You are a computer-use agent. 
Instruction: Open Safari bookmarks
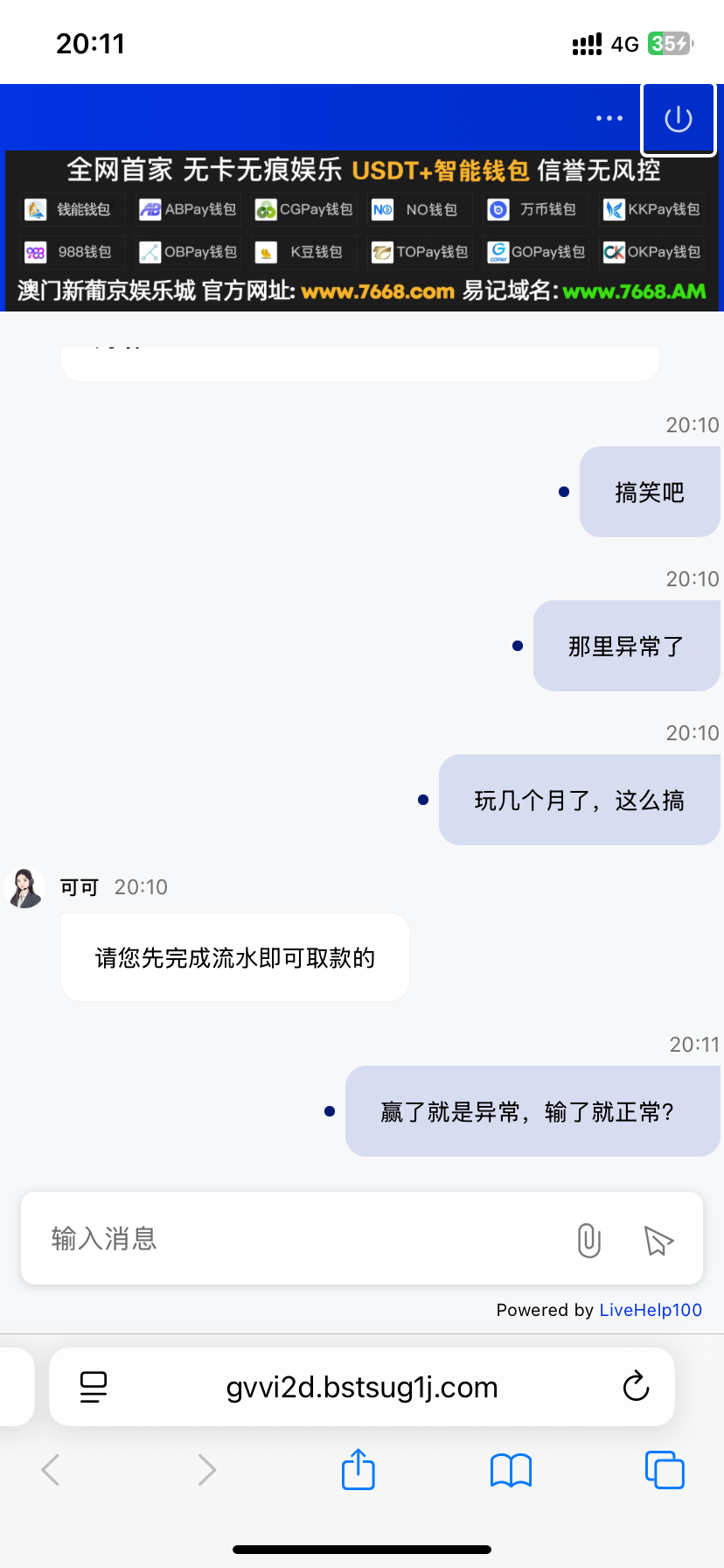point(512,1469)
